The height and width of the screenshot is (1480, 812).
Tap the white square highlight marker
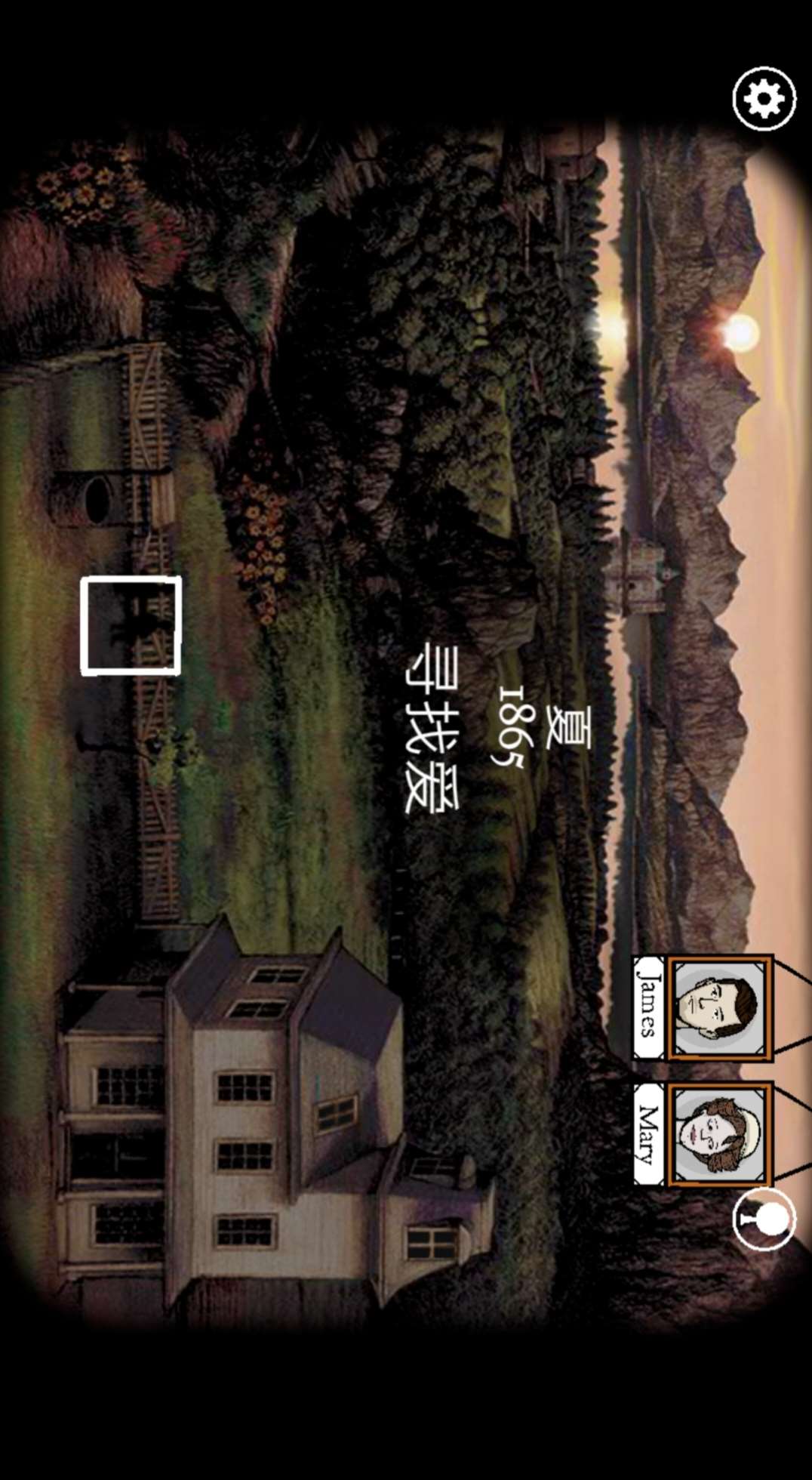click(x=131, y=624)
